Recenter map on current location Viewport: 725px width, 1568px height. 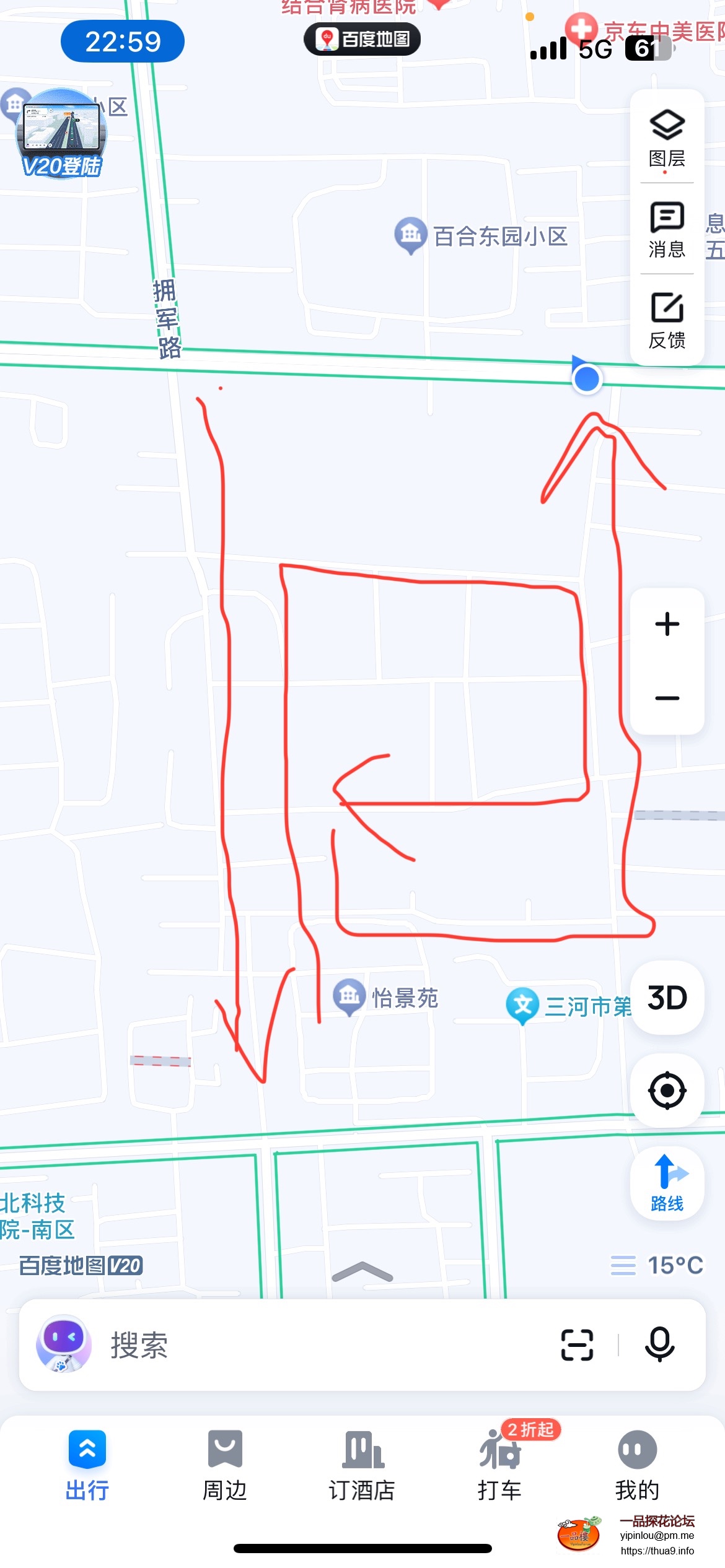(x=667, y=1091)
